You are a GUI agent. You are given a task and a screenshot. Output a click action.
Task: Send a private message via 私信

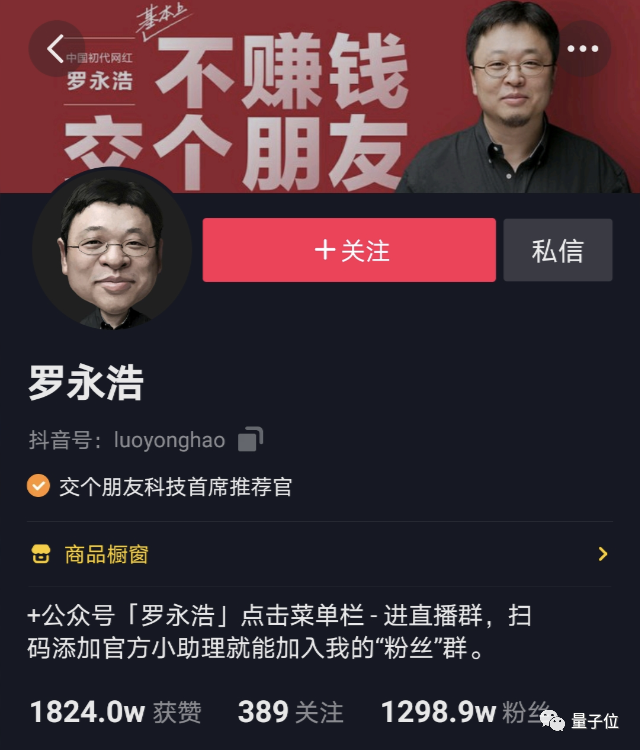pos(557,250)
